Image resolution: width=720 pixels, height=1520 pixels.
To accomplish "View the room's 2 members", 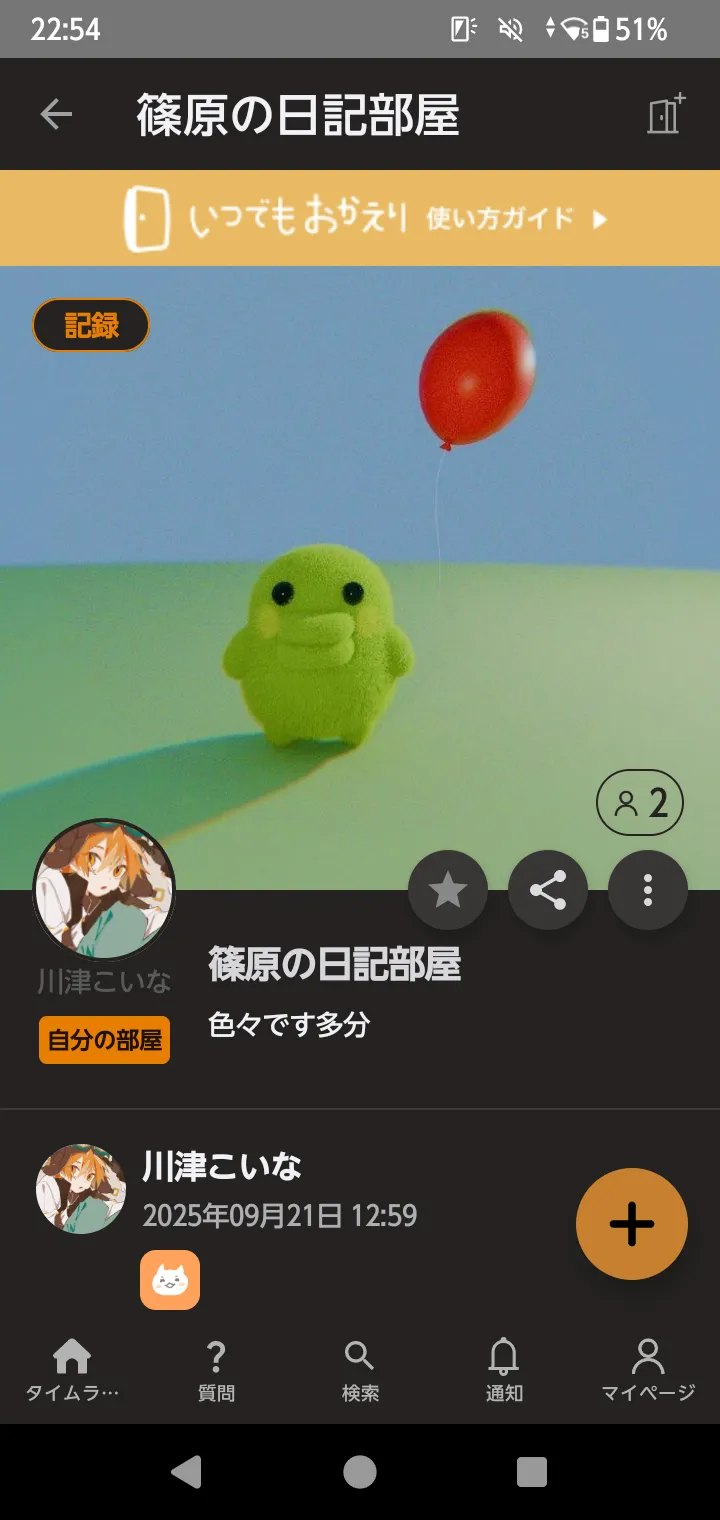I will (x=640, y=802).
